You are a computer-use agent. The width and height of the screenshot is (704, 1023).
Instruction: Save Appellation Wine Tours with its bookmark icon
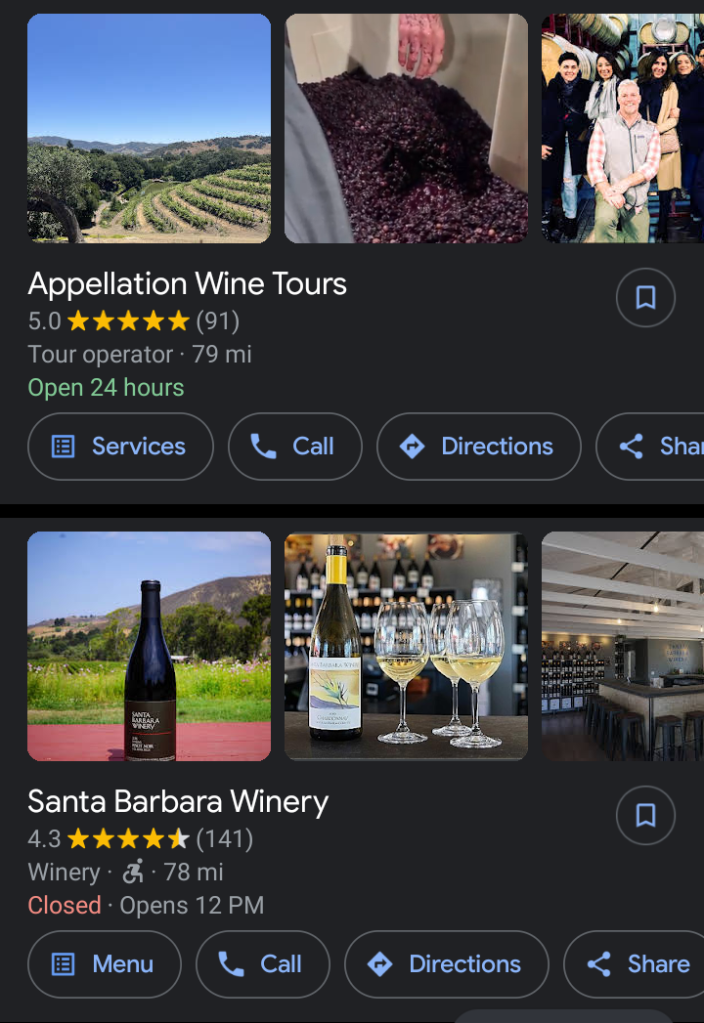coord(645,297)
